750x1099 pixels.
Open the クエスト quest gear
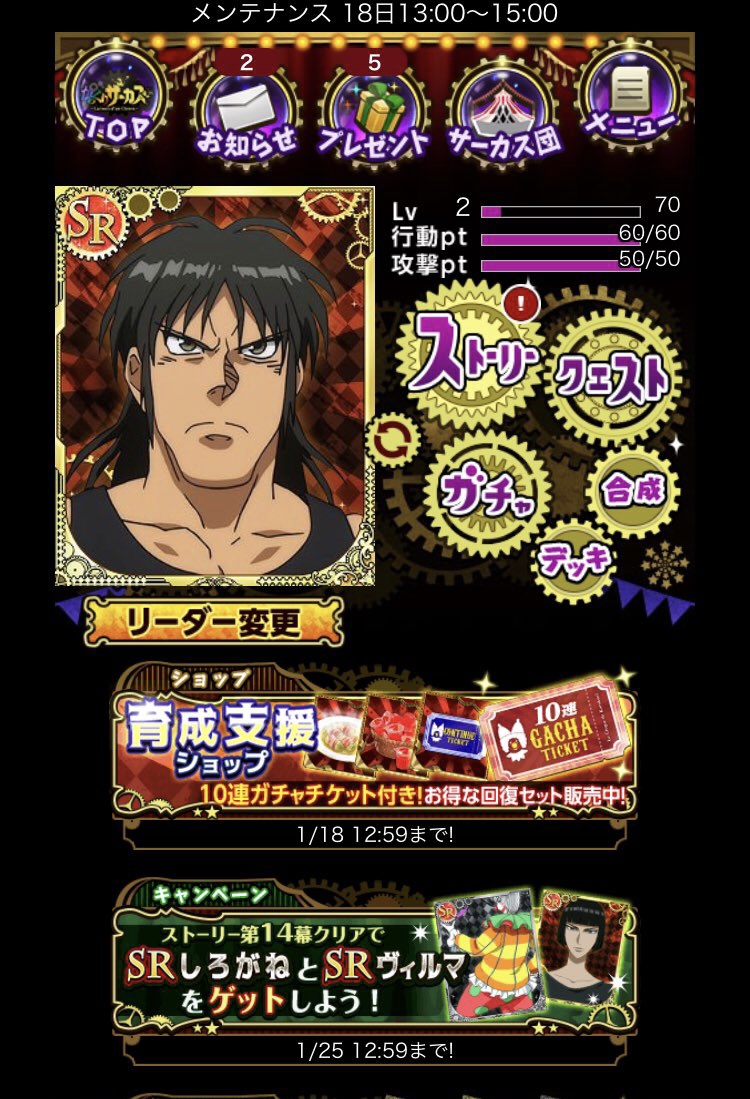[613, 376]
